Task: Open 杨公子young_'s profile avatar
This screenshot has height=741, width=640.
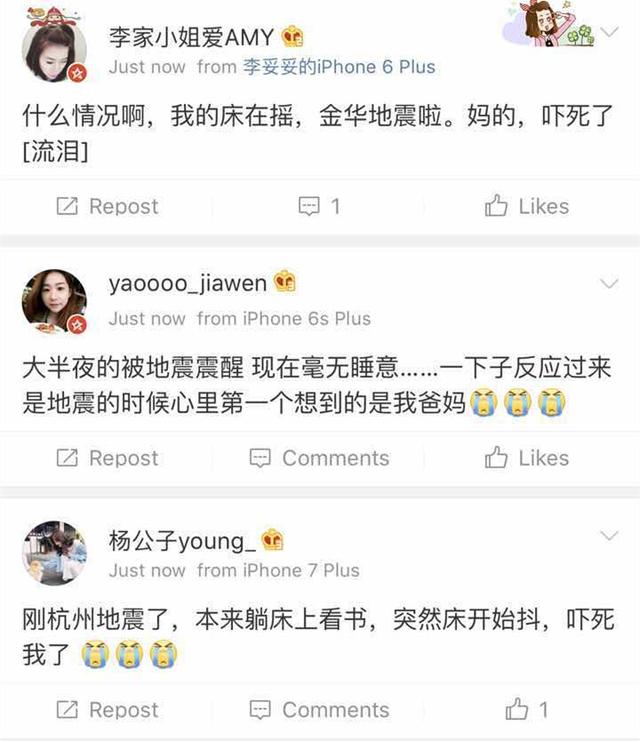Action: point(54,553)
